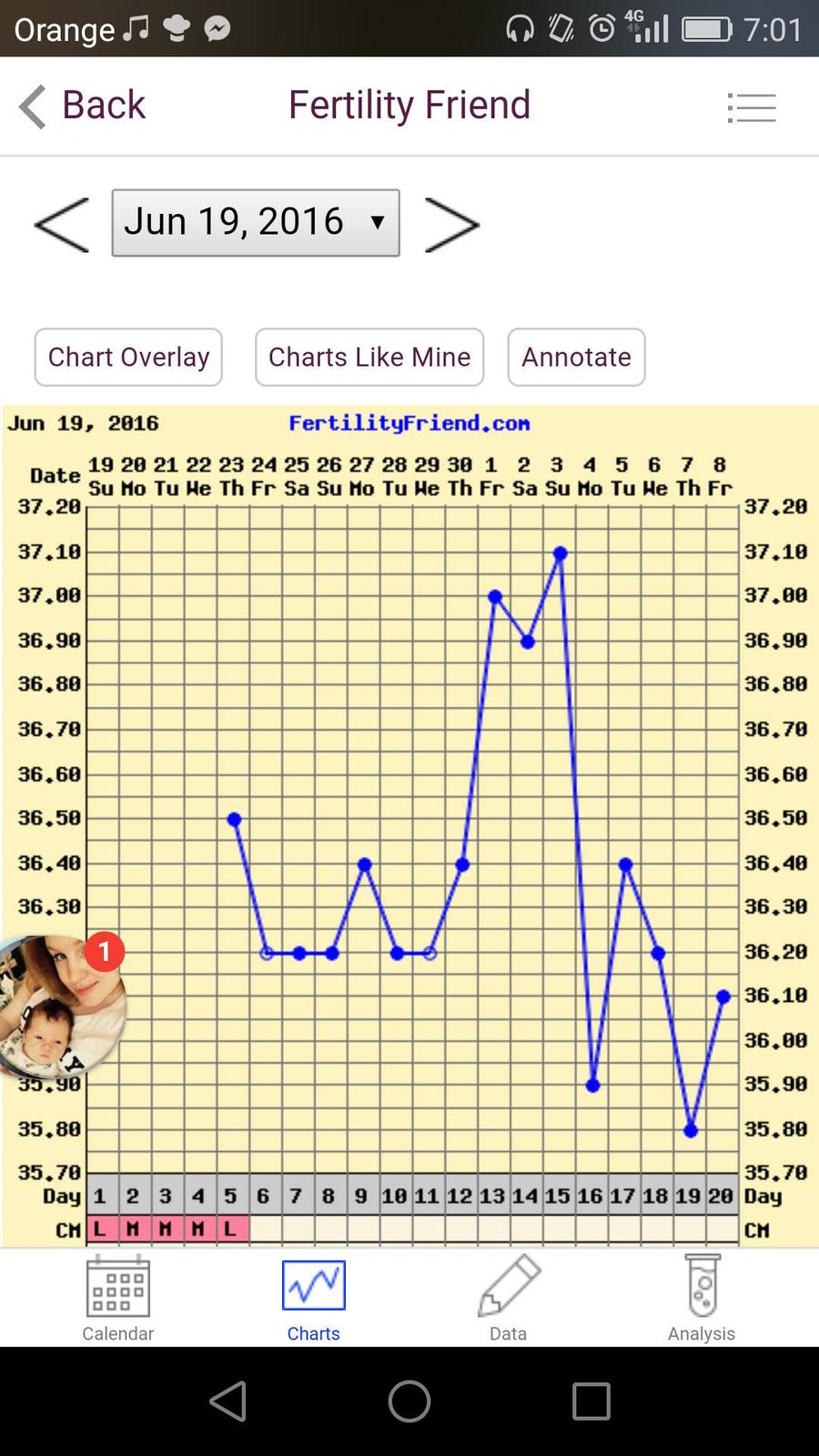819x1456 pixels.
Task: Open the Jun 19, 2016 date dropdown
Action: pyautogui.click(x=256, y=223)
